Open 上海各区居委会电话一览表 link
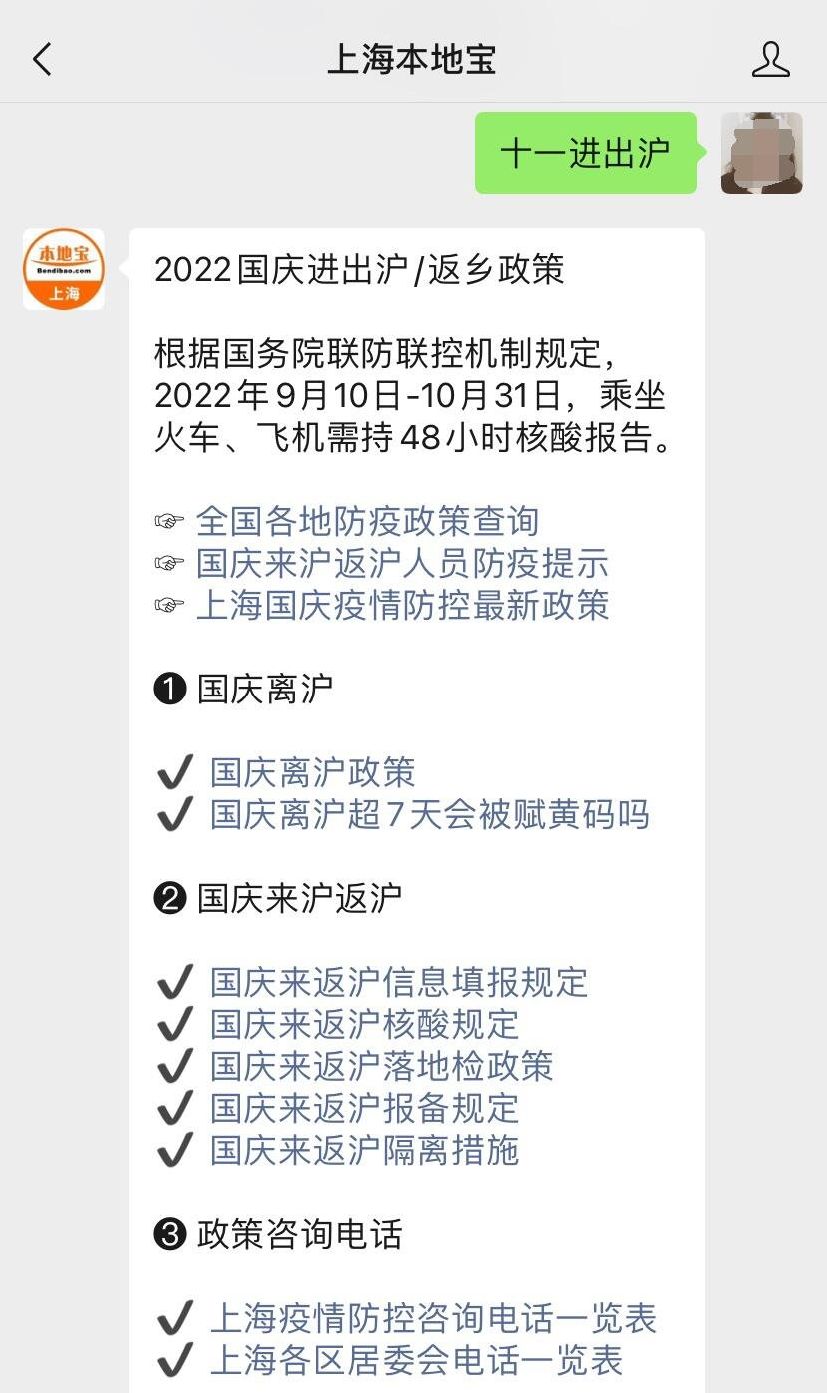 pos(416,1360)
